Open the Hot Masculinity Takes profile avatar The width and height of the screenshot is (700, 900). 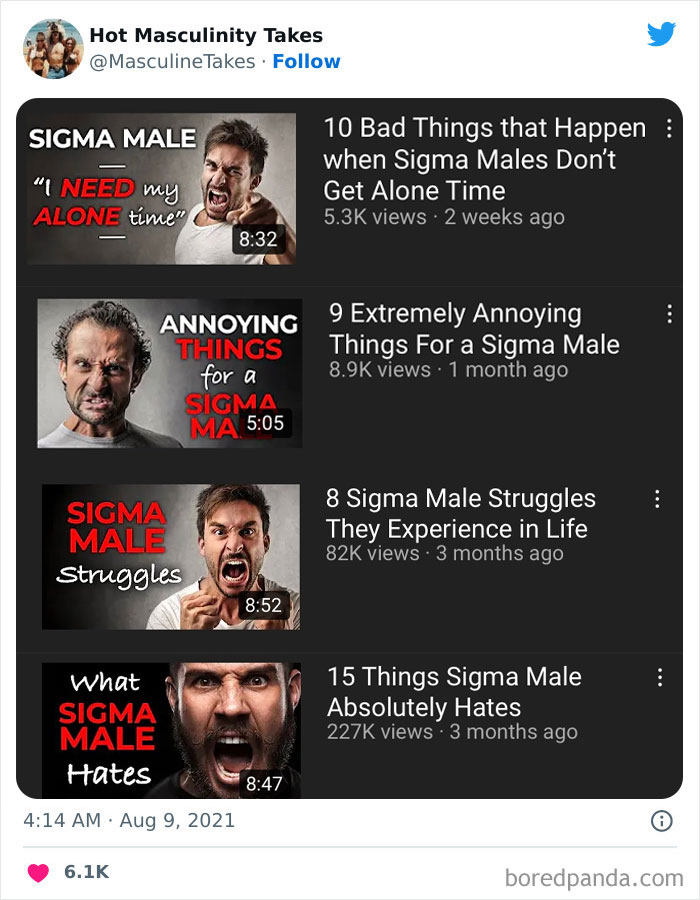(52, 48)
